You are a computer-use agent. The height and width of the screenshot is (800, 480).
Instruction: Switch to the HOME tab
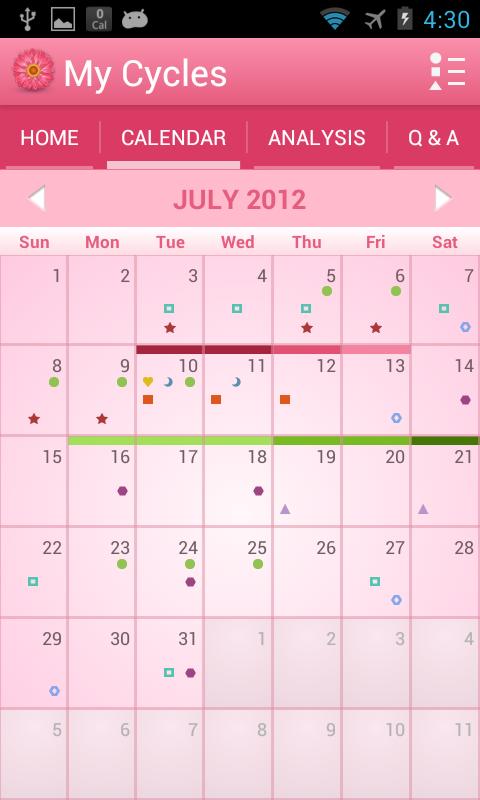point(49,138)
